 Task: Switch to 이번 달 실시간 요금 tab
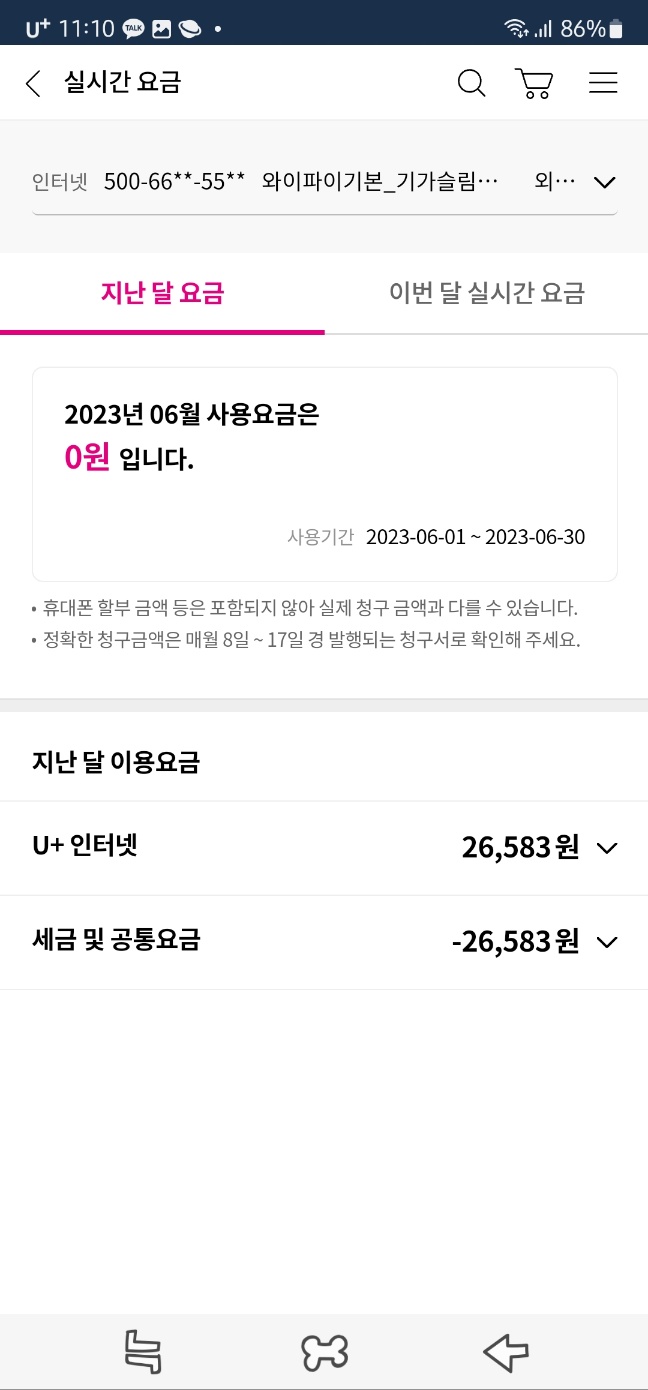tap(486, 293)
